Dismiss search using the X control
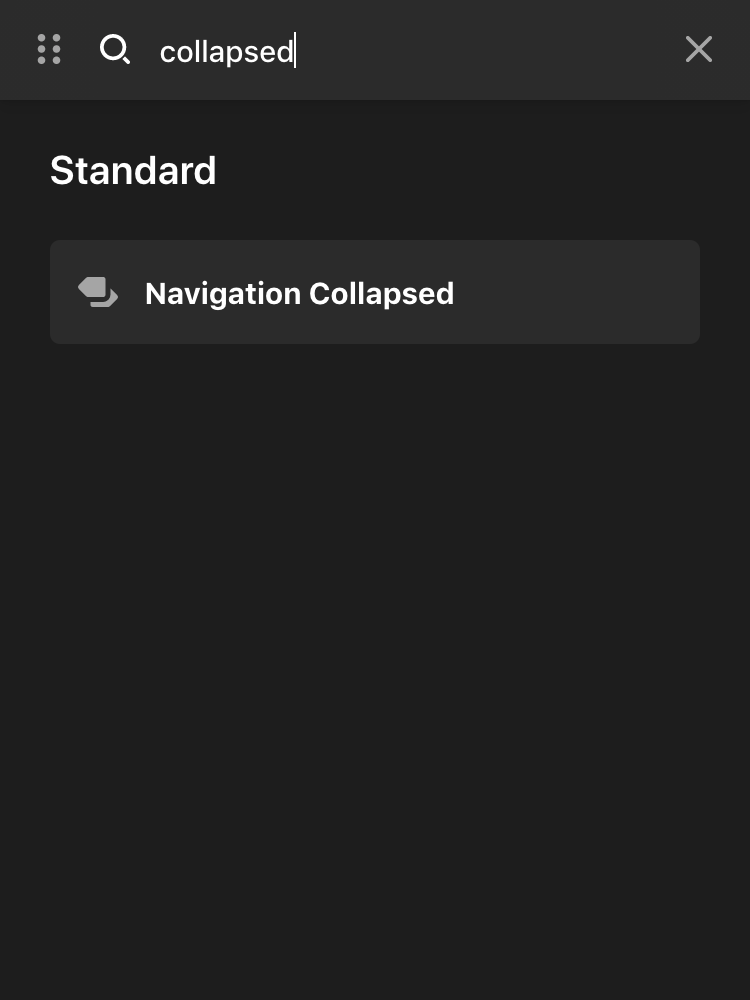750x1000 pixels. tap(698, 49)
